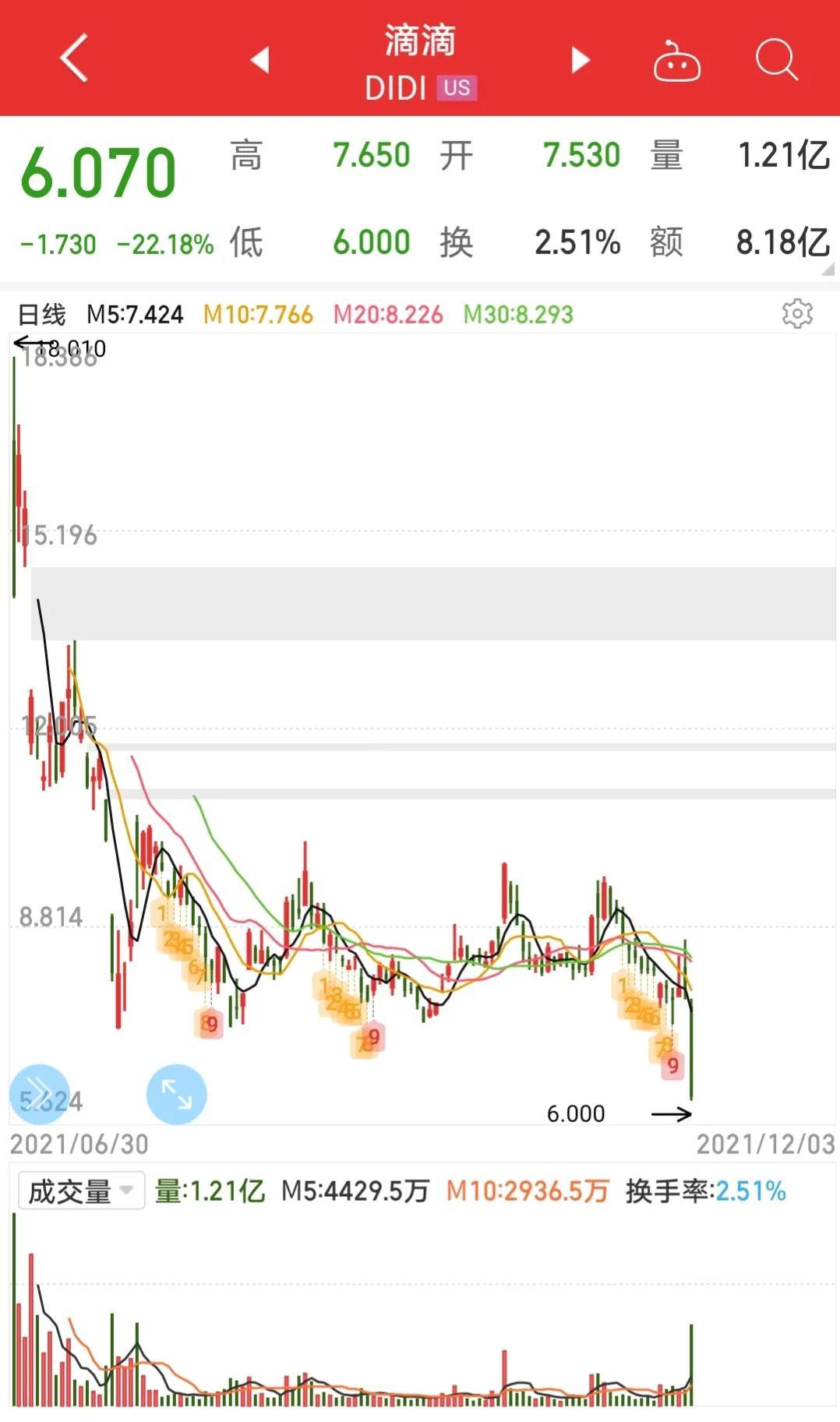This screenshot has height=1422, width=840.
Task: Toggle the M5 moving average line
Action: [135, 314]
